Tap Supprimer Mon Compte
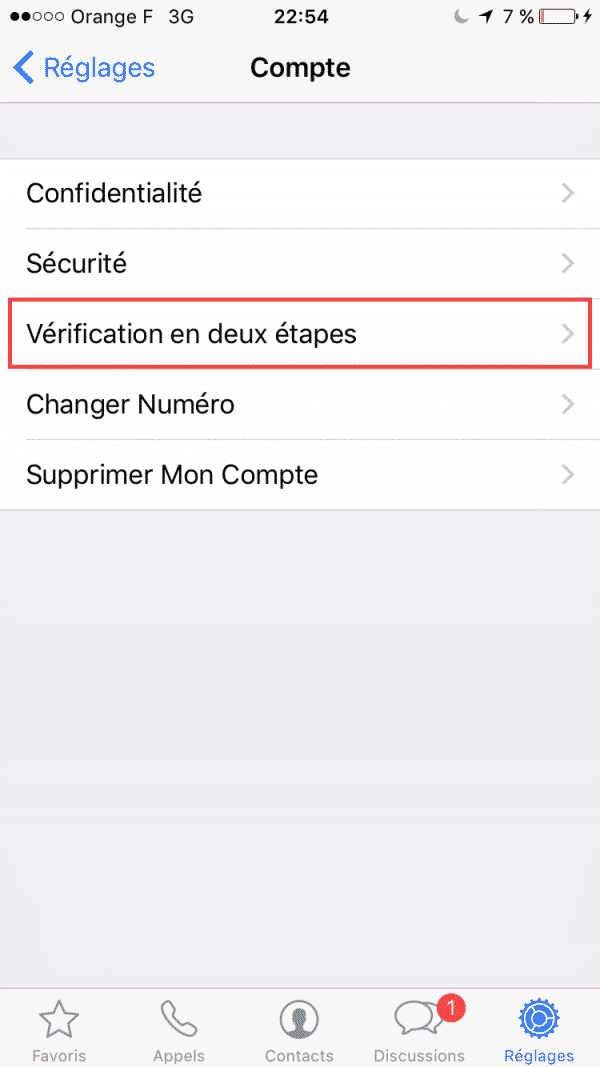Screen dimensions: 600x1067 pyautogui.click(x=300, y=475)
